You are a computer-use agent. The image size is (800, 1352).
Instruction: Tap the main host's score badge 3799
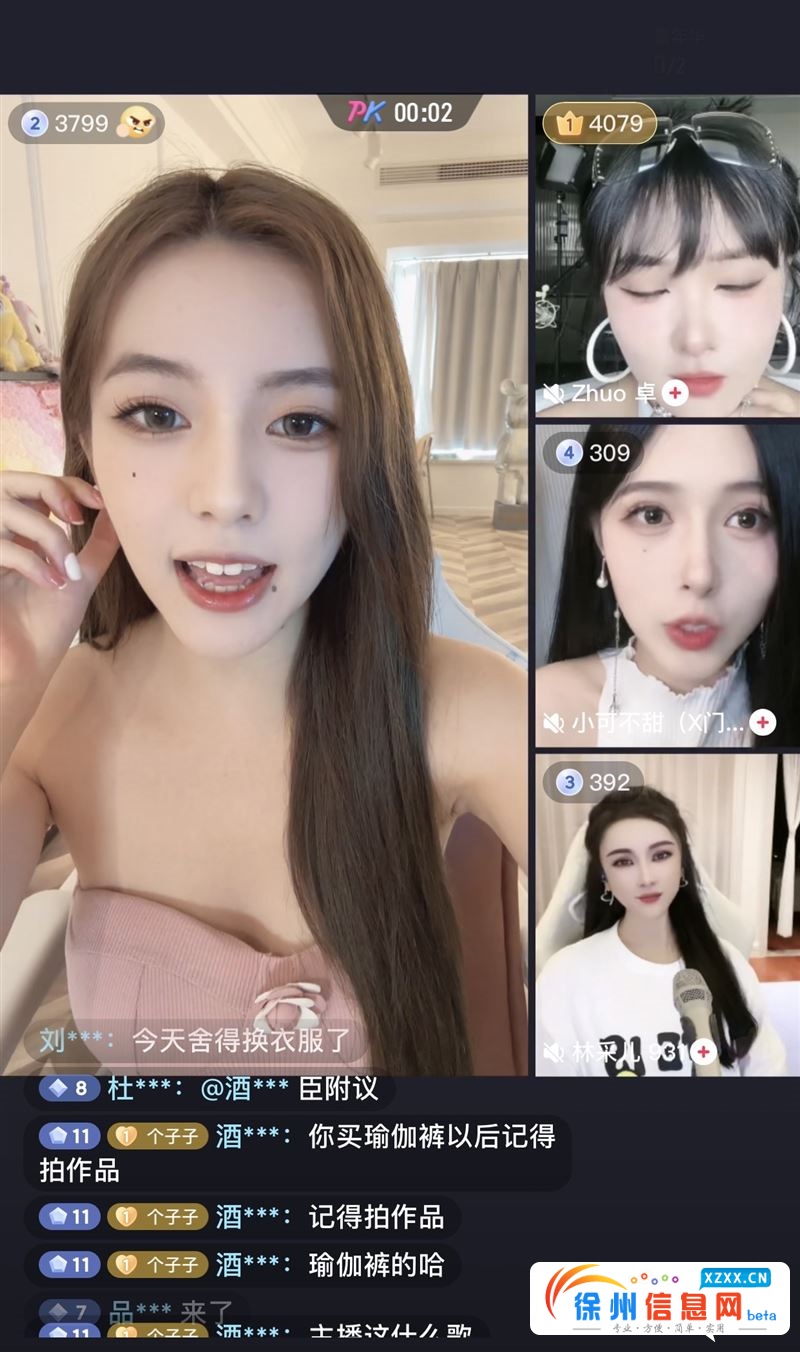(86, 124)
